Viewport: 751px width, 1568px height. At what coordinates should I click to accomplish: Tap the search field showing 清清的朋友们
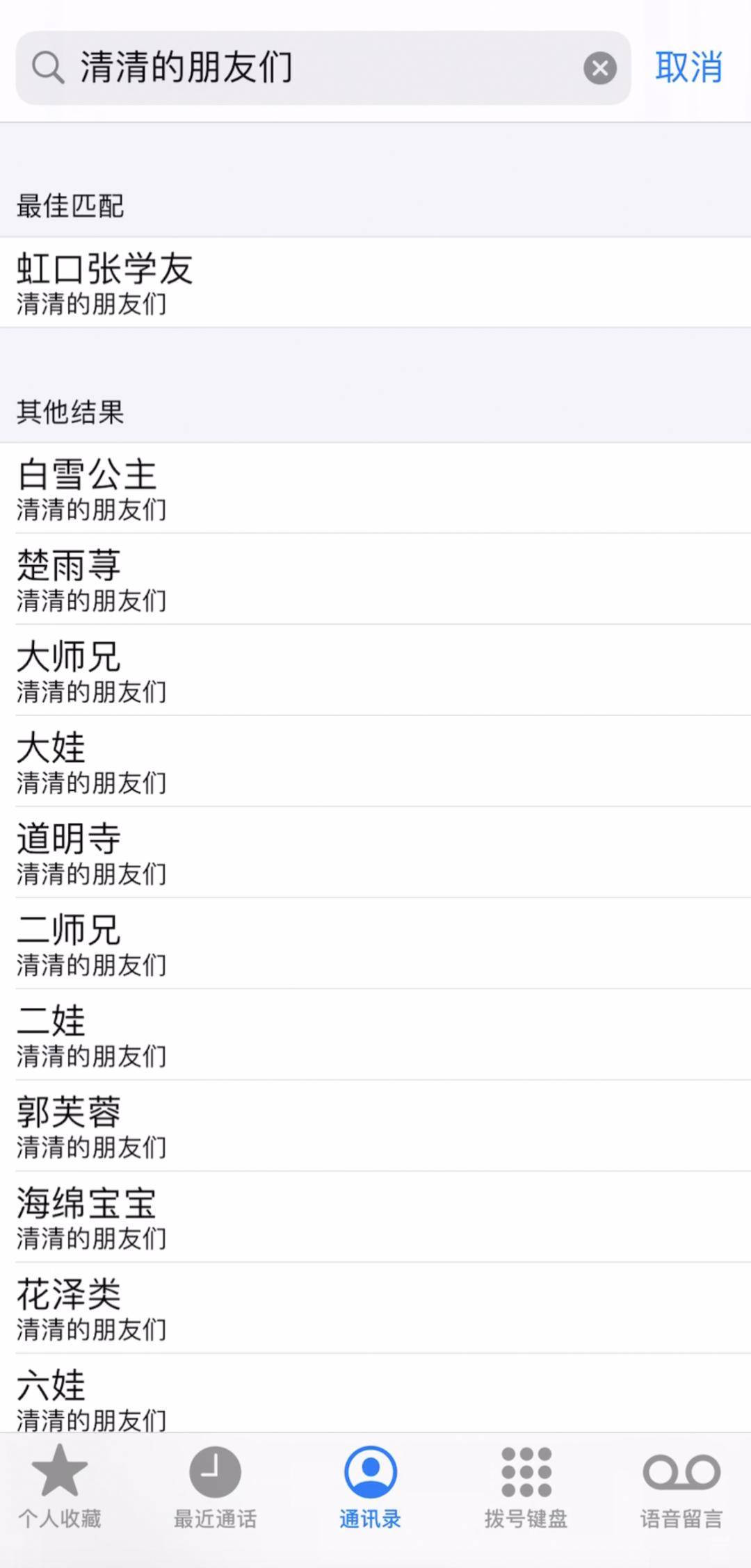point(323,67)
